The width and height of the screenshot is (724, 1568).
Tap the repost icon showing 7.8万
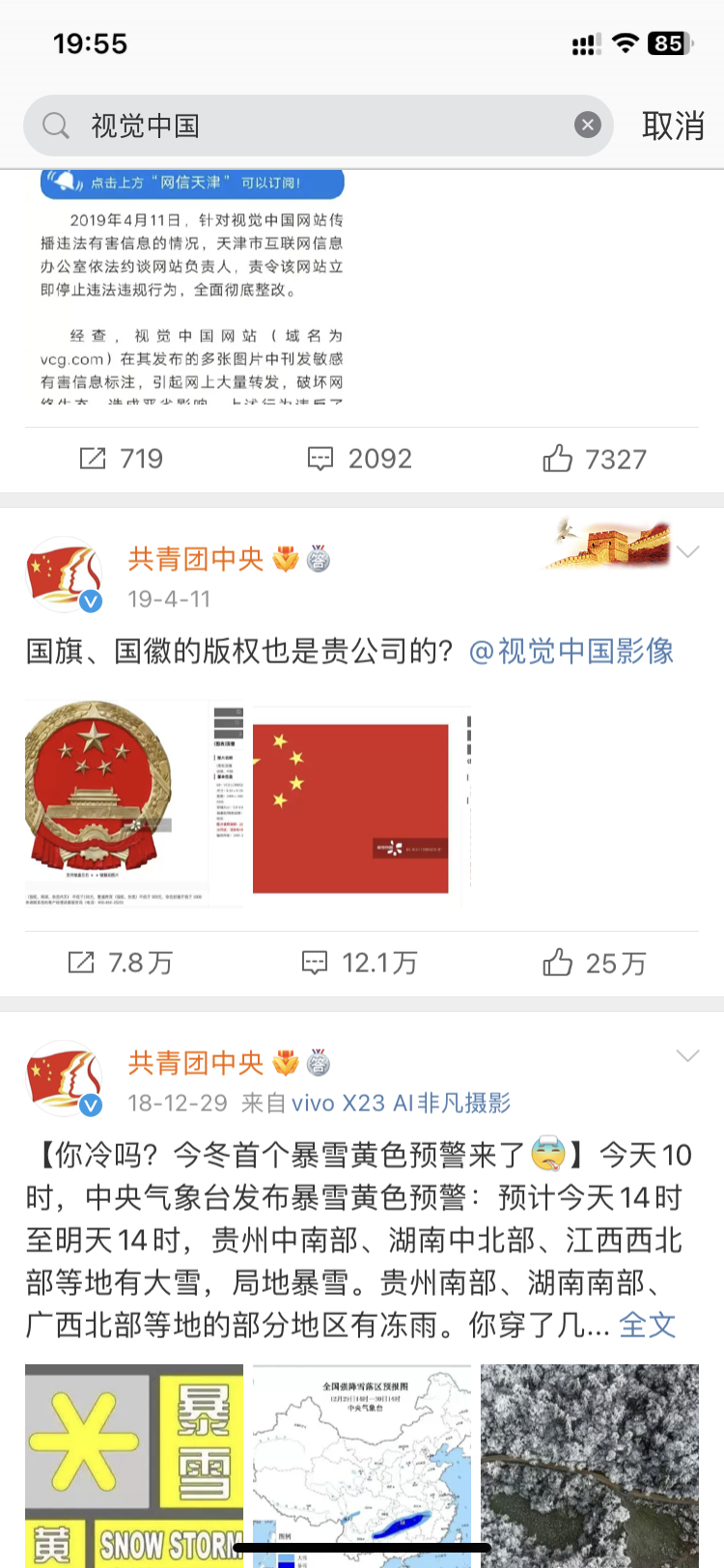pyautogui.click(x=83, y=962)
